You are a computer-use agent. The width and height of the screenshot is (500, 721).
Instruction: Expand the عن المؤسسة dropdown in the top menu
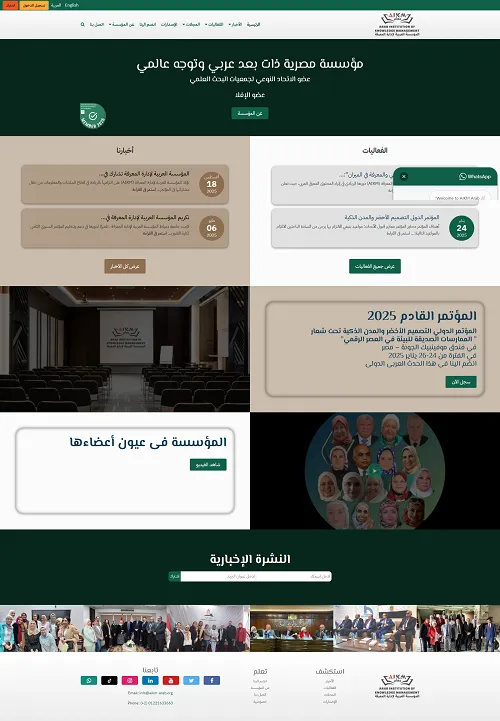pos(122,24)
